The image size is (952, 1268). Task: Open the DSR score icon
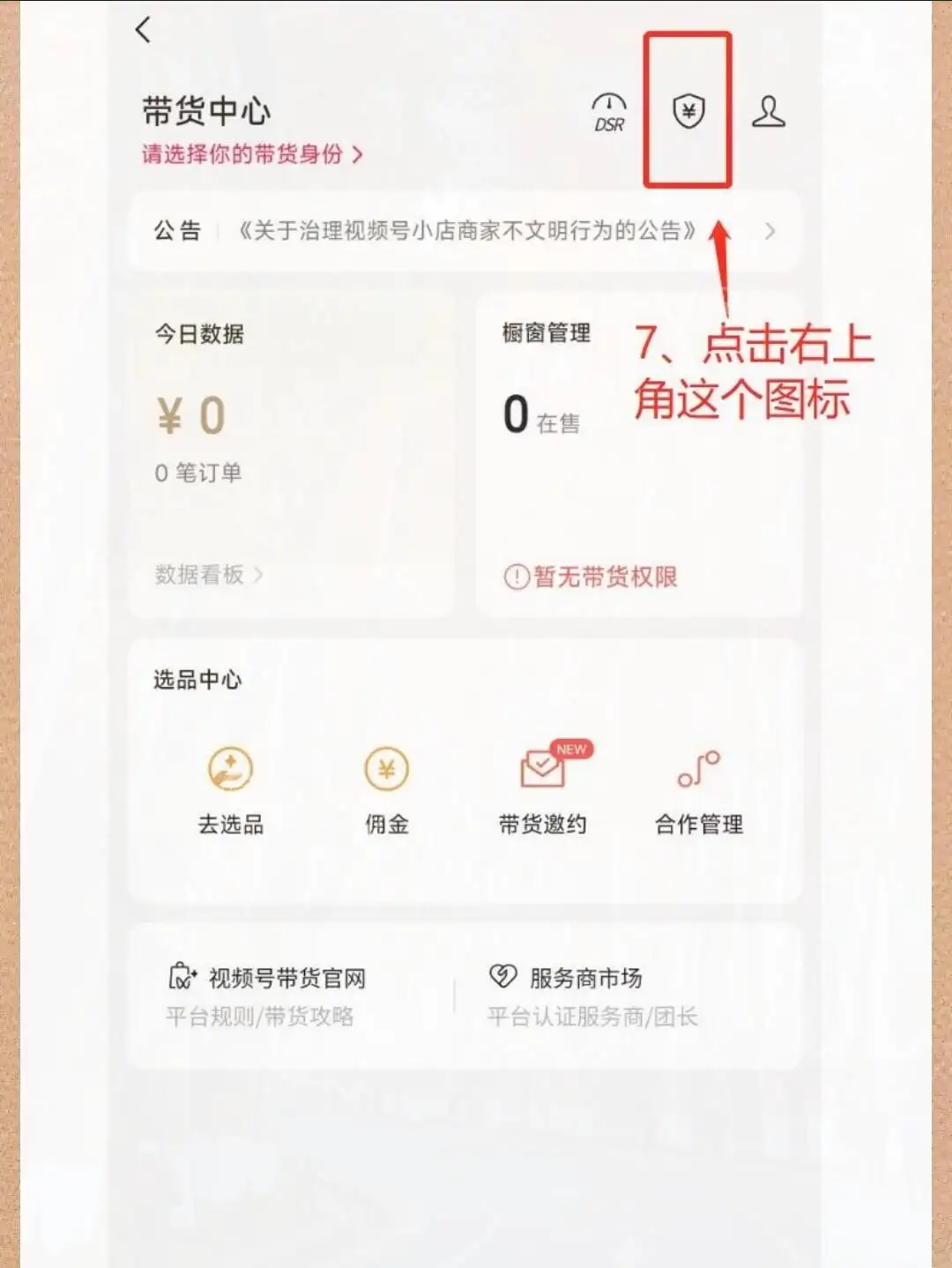tap(608, 113)
